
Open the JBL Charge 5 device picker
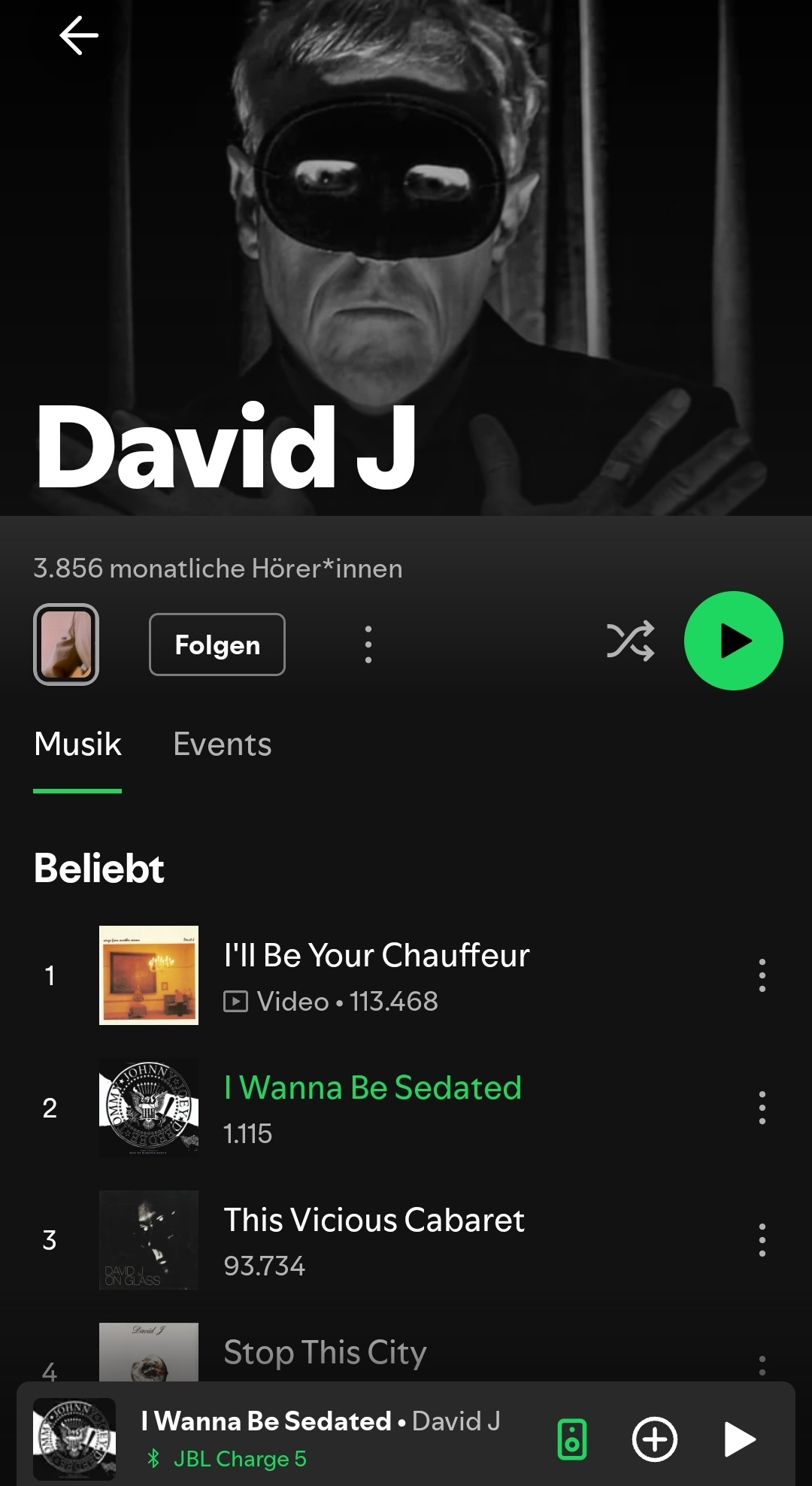pyautogui.click(x=572, y=1439)
